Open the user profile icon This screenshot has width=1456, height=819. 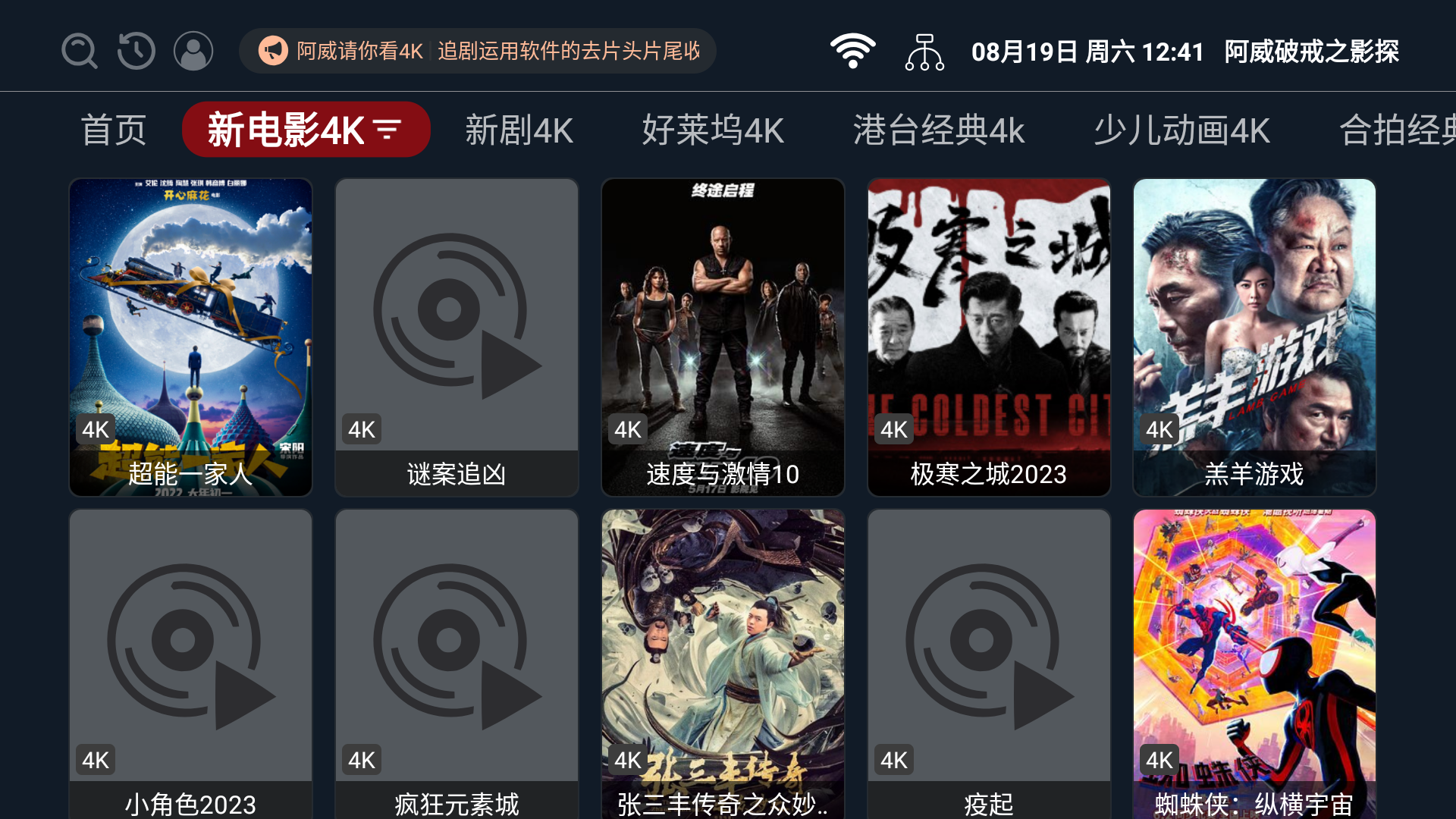(x=193, y=52)
